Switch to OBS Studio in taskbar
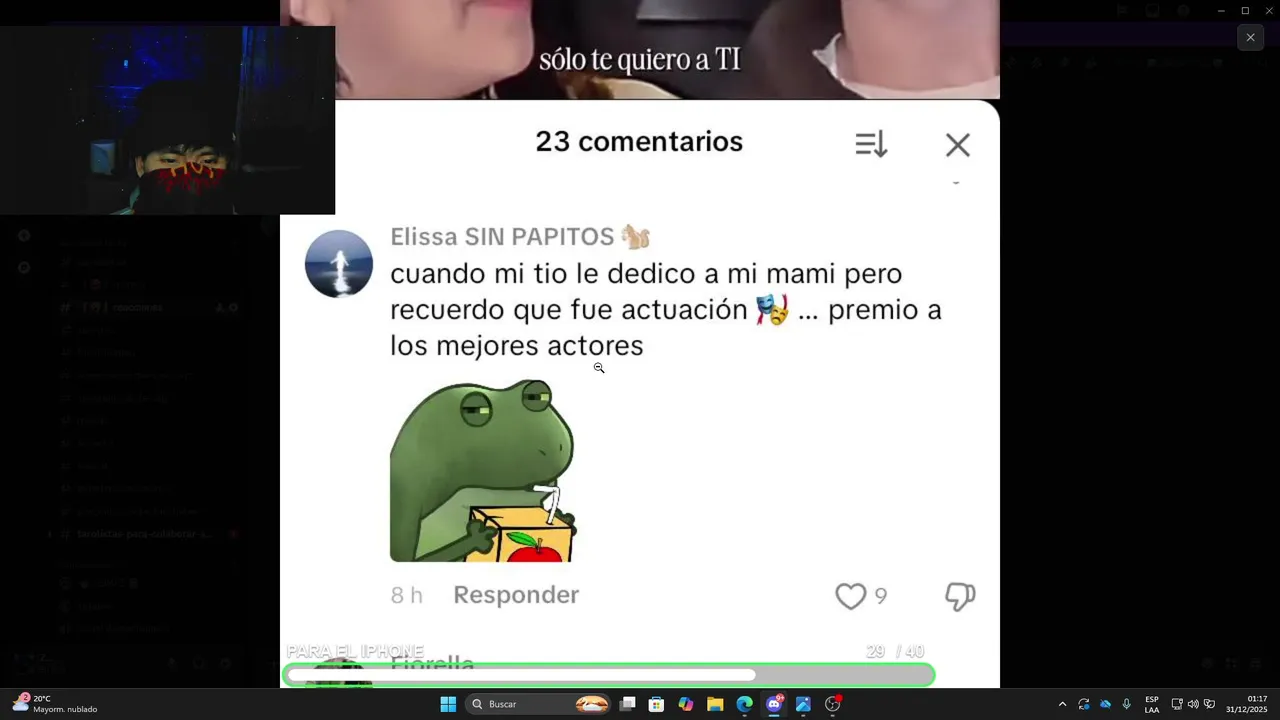This screenshot has width=1280, height=720. pos(832,704)
